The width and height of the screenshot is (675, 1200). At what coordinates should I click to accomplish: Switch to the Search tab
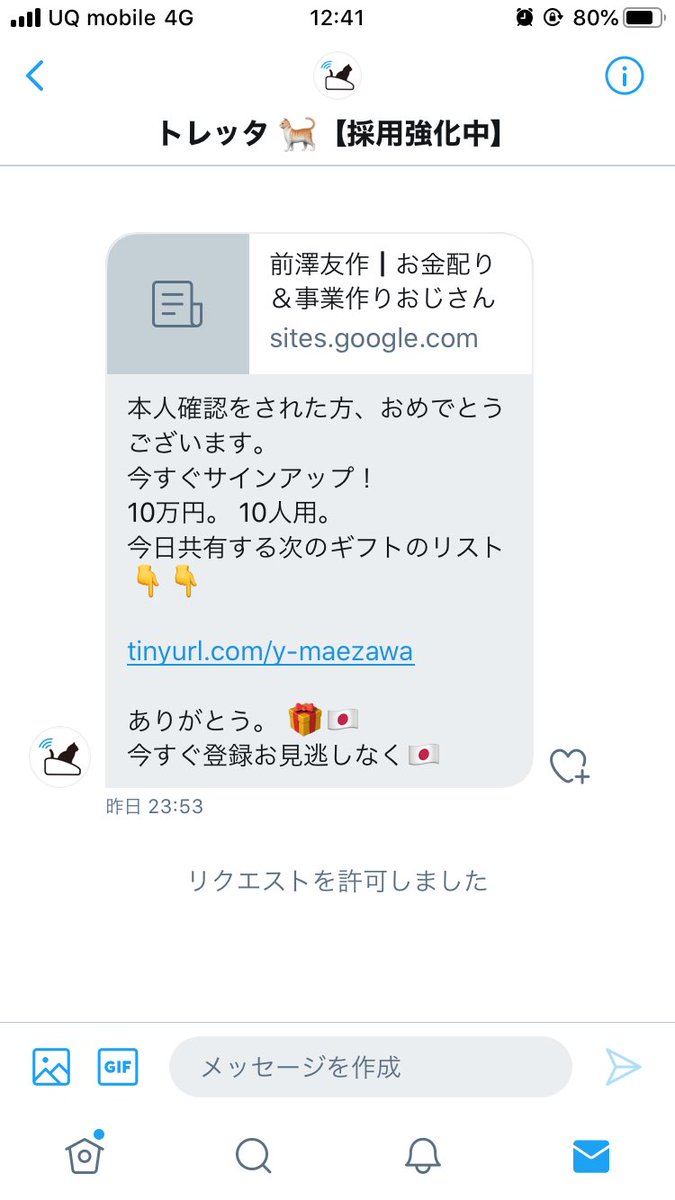coord(253,1156)
